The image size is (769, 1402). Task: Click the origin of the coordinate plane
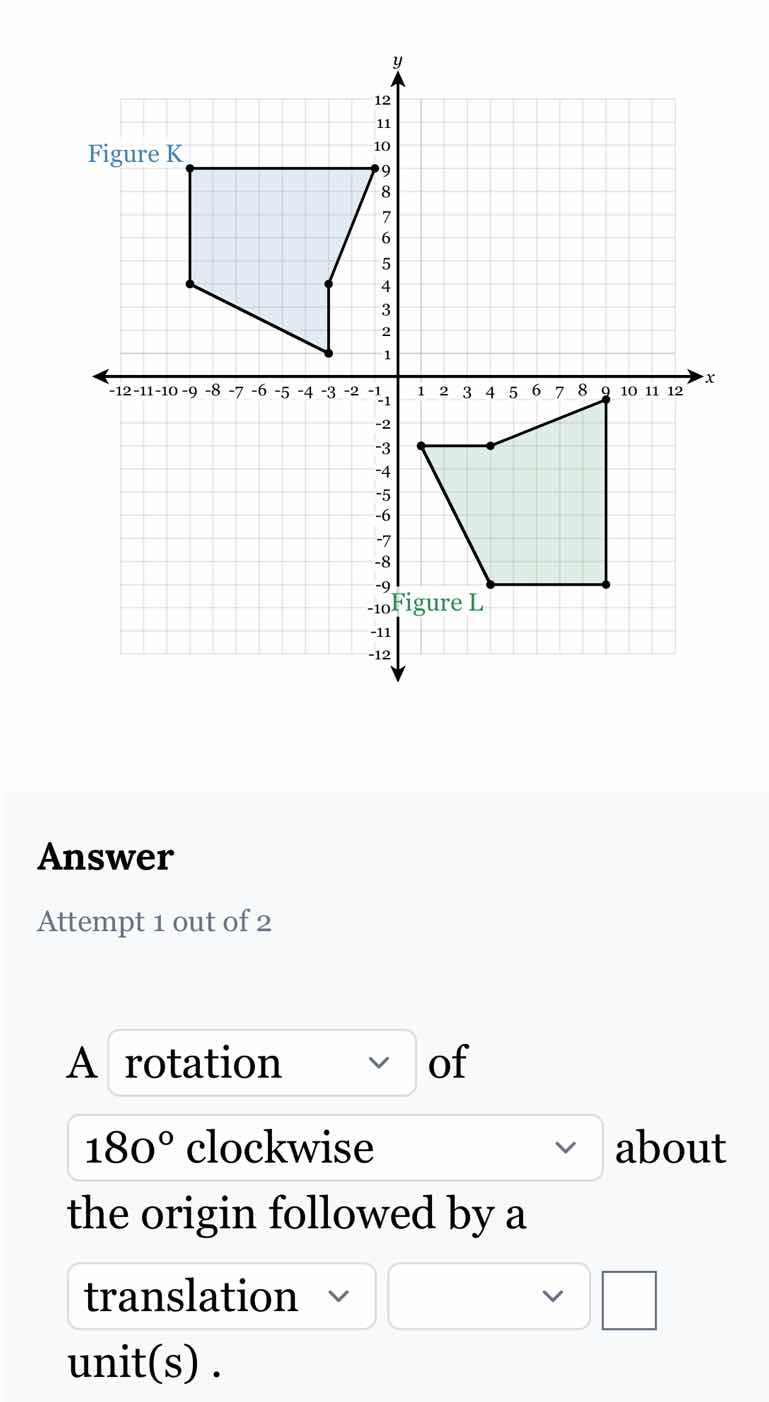(x=398, y=378)
